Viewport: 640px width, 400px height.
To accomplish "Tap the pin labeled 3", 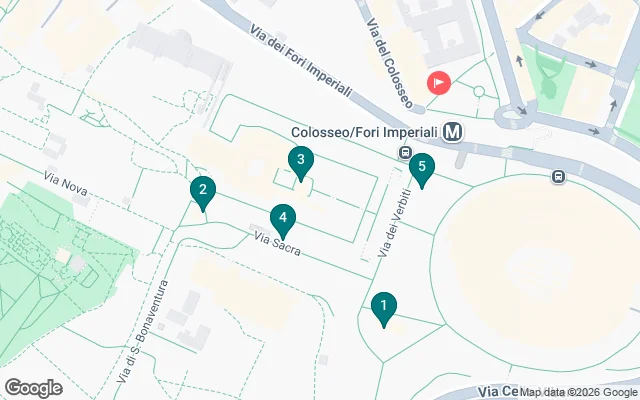I will [x=300, y=160].
